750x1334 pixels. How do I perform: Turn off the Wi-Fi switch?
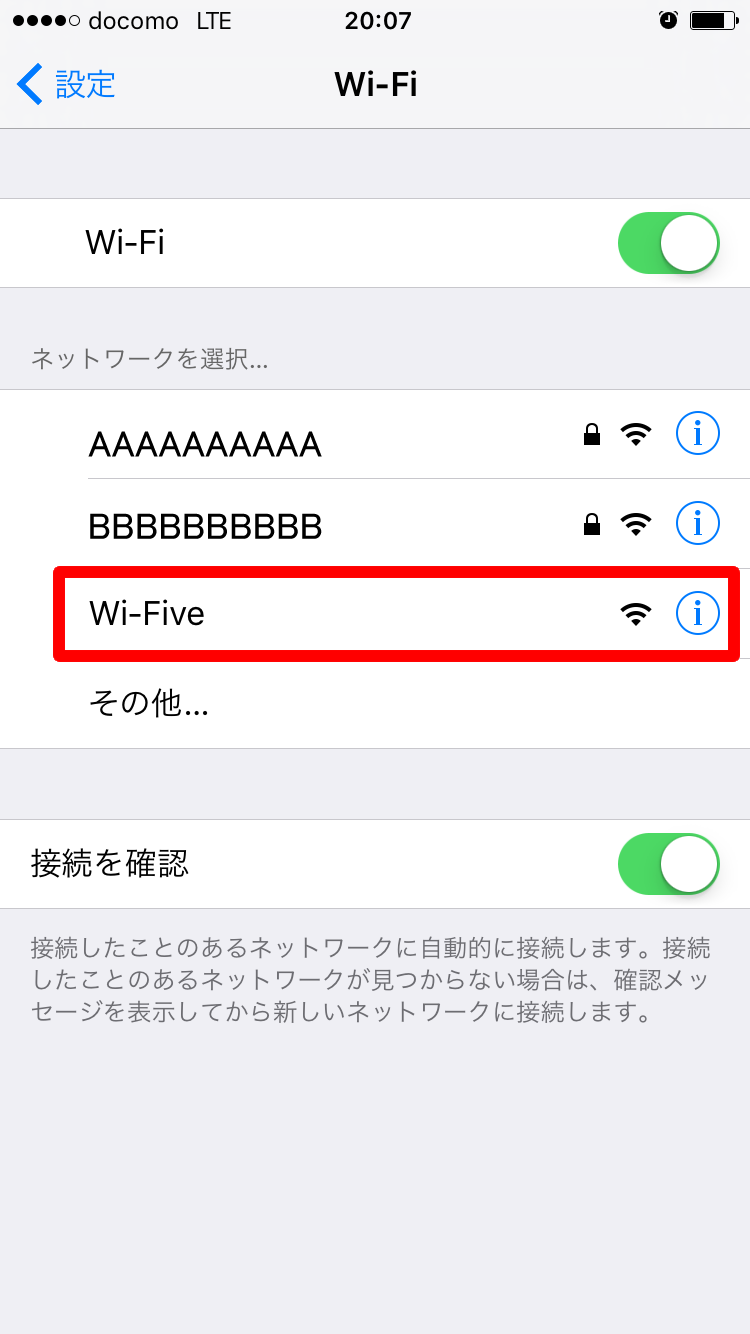[x=668, y=243]
